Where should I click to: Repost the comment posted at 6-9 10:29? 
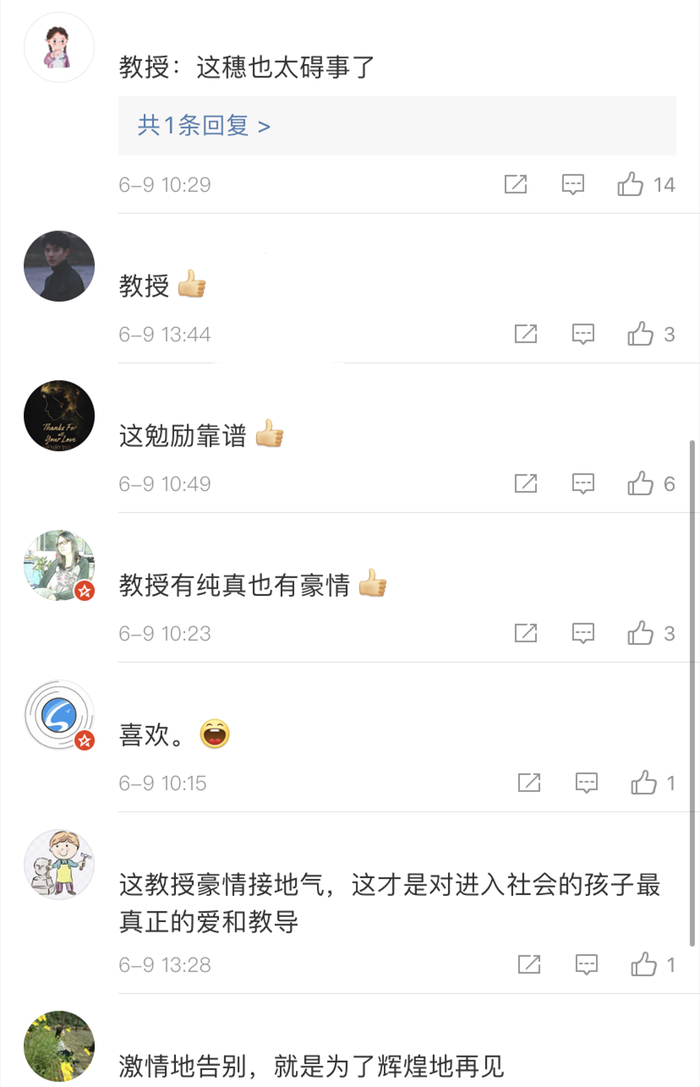coord(516,184)
